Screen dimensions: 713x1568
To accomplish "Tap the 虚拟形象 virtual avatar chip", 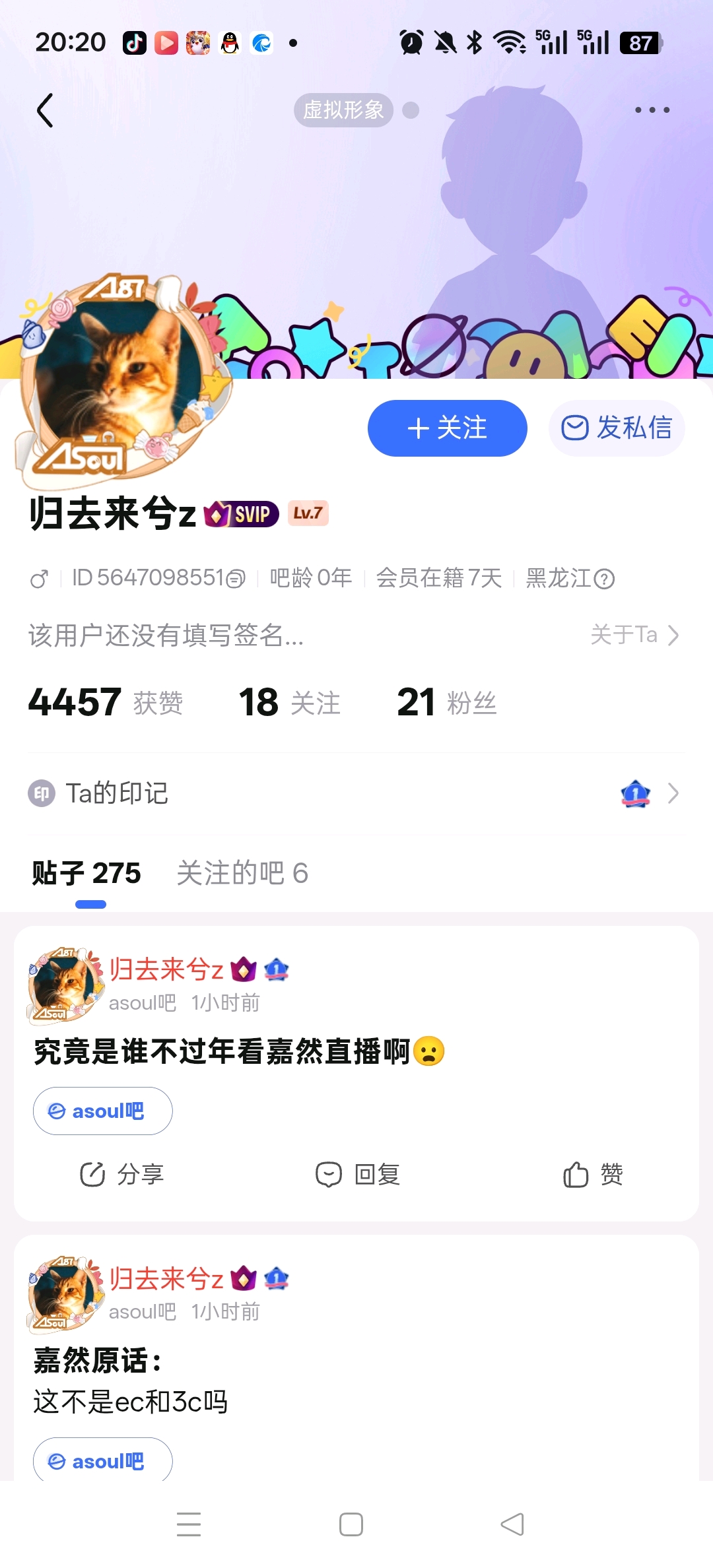I will (x=343, y=110).
